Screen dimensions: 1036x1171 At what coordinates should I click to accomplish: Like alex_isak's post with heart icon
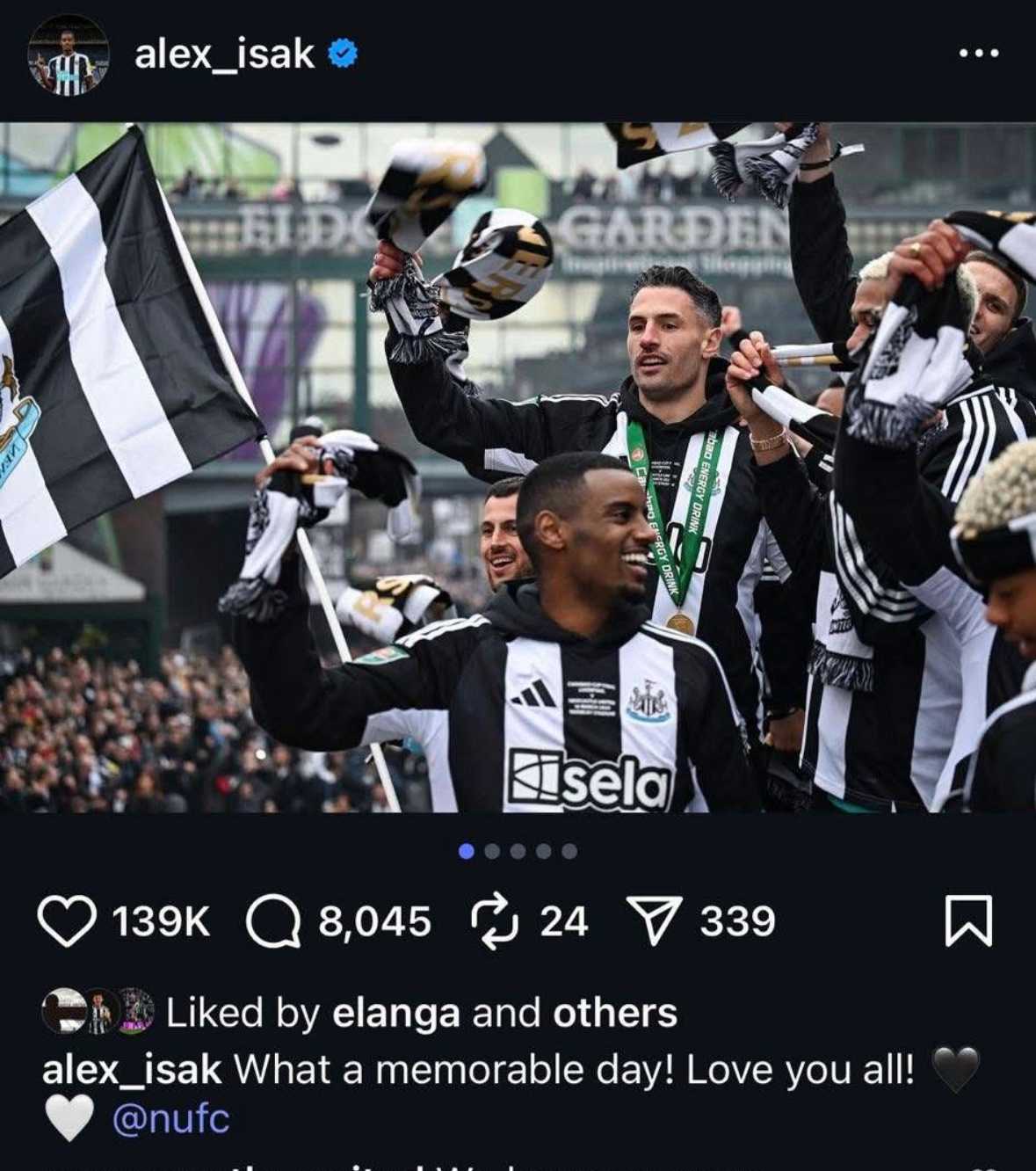tap(68, 921)
